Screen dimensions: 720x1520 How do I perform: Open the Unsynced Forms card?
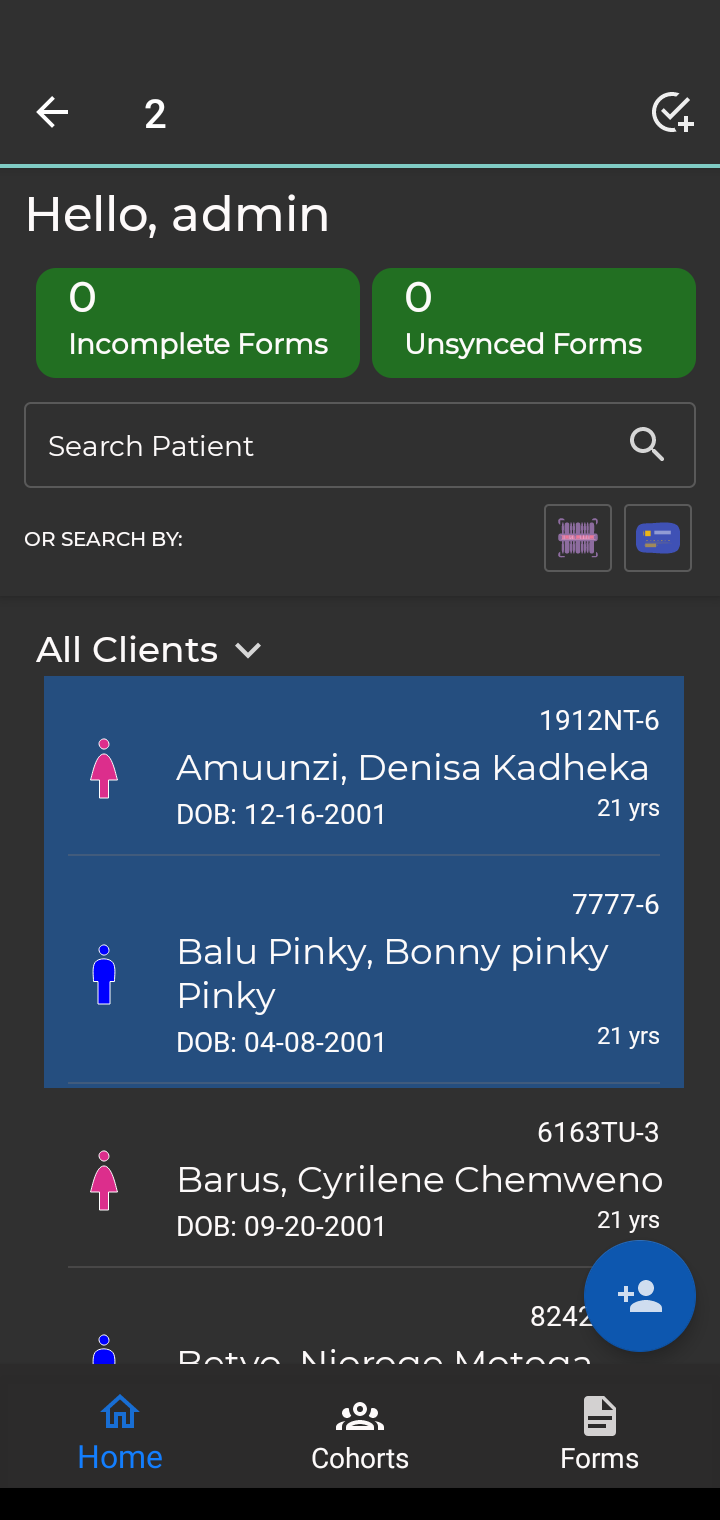(534, 323)
